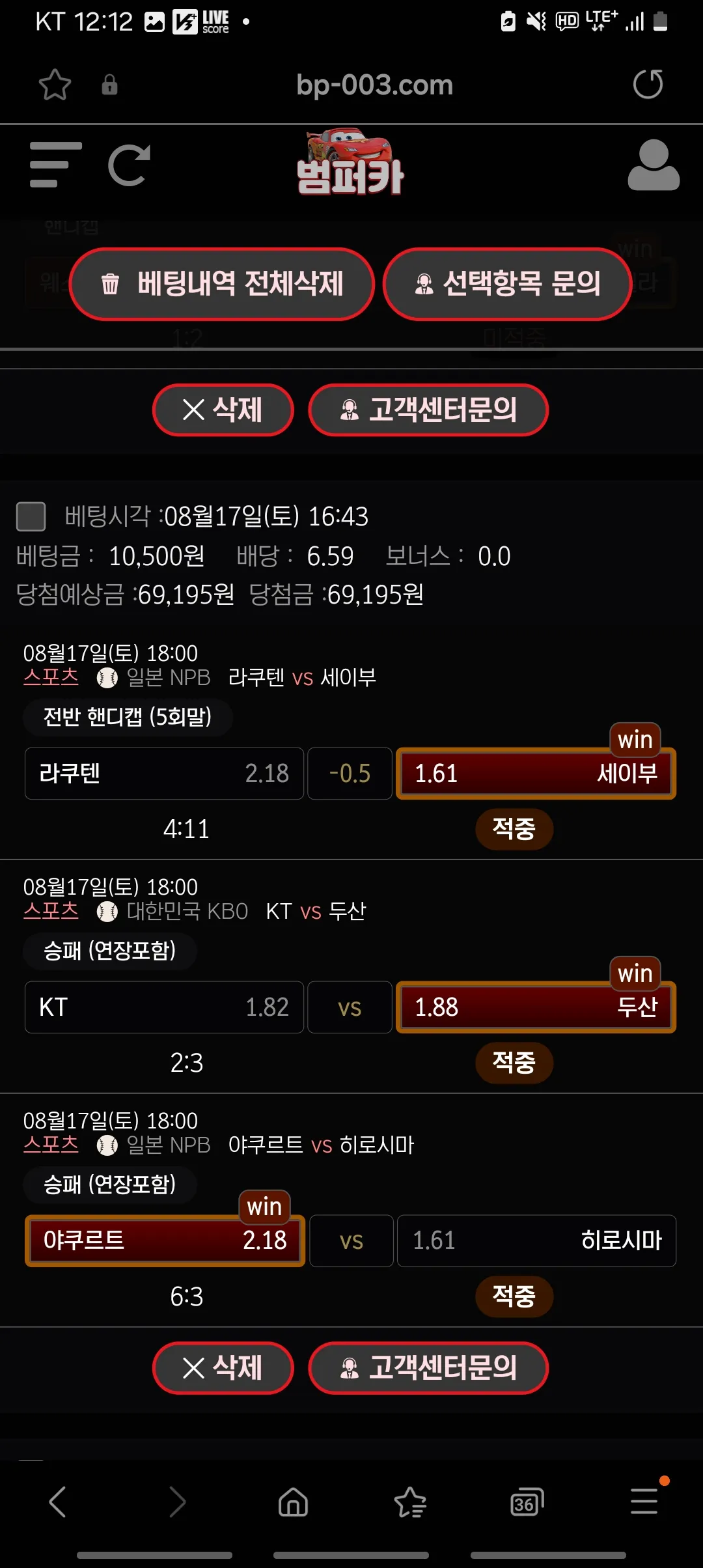Tap the 삭제 button above the 16:43 bet
The image size is (703, 1568).
223,410
